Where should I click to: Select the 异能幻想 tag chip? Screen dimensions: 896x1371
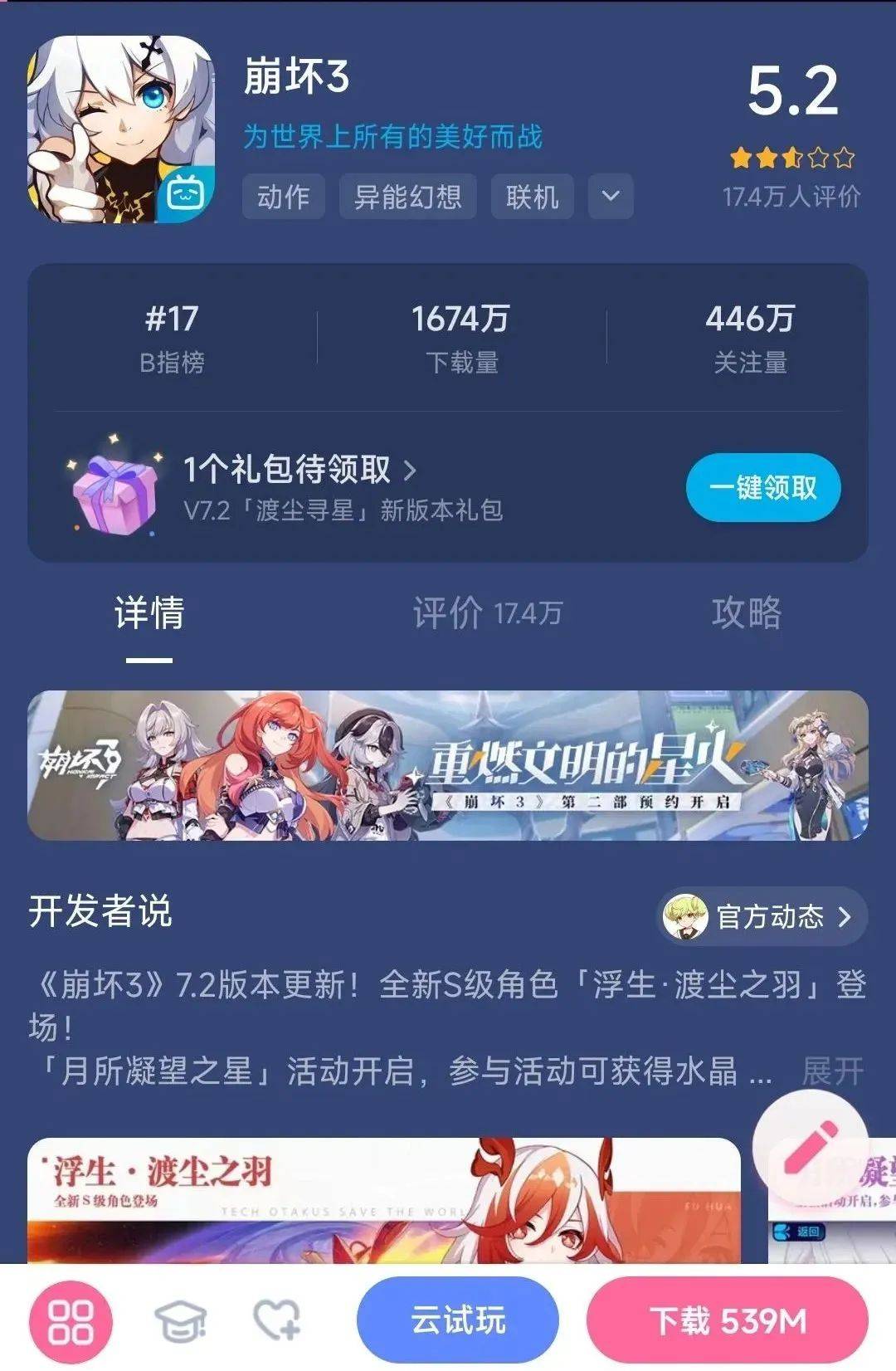[x=407, y=197]
